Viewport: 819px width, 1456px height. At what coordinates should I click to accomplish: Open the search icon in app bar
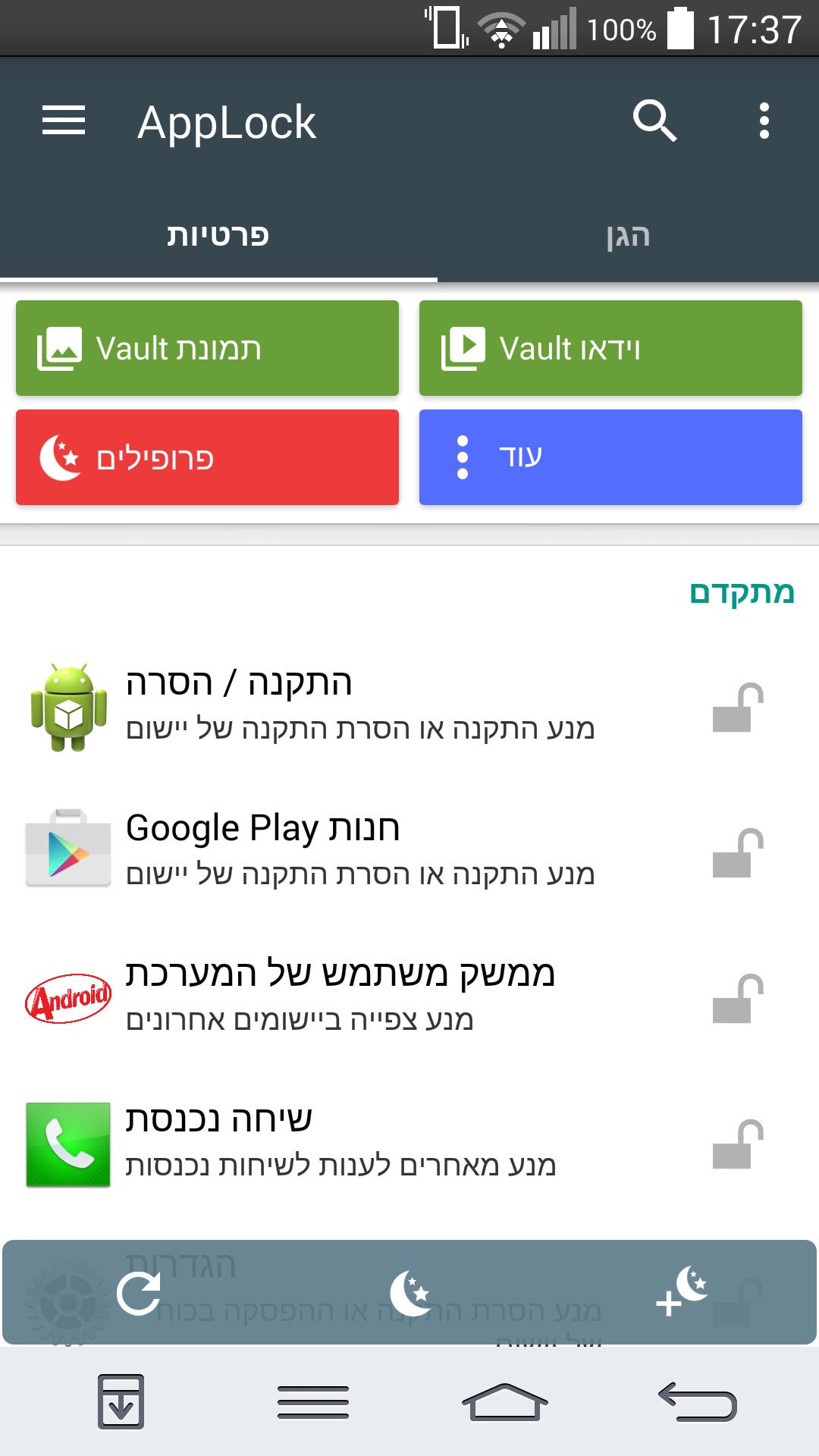pyautogui.click(x=654, y=121)
